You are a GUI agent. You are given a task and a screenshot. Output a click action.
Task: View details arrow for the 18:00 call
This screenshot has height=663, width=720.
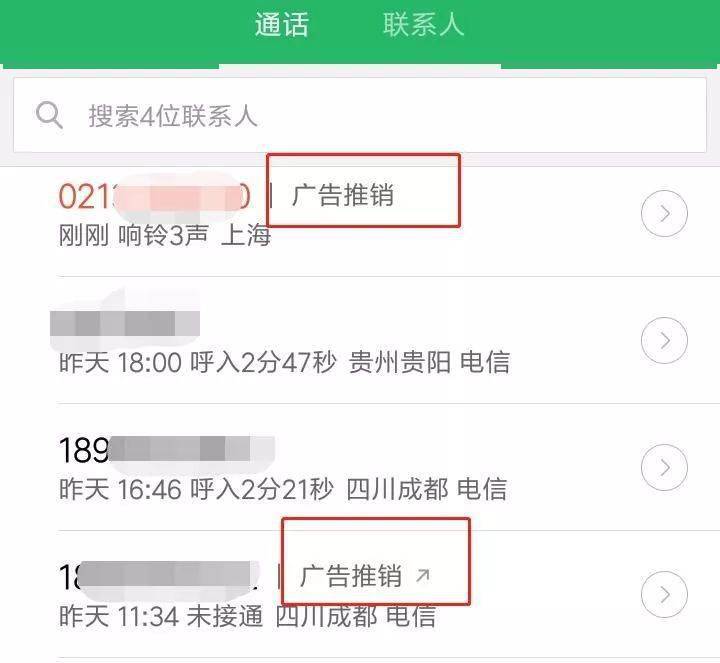pos(664,341)
